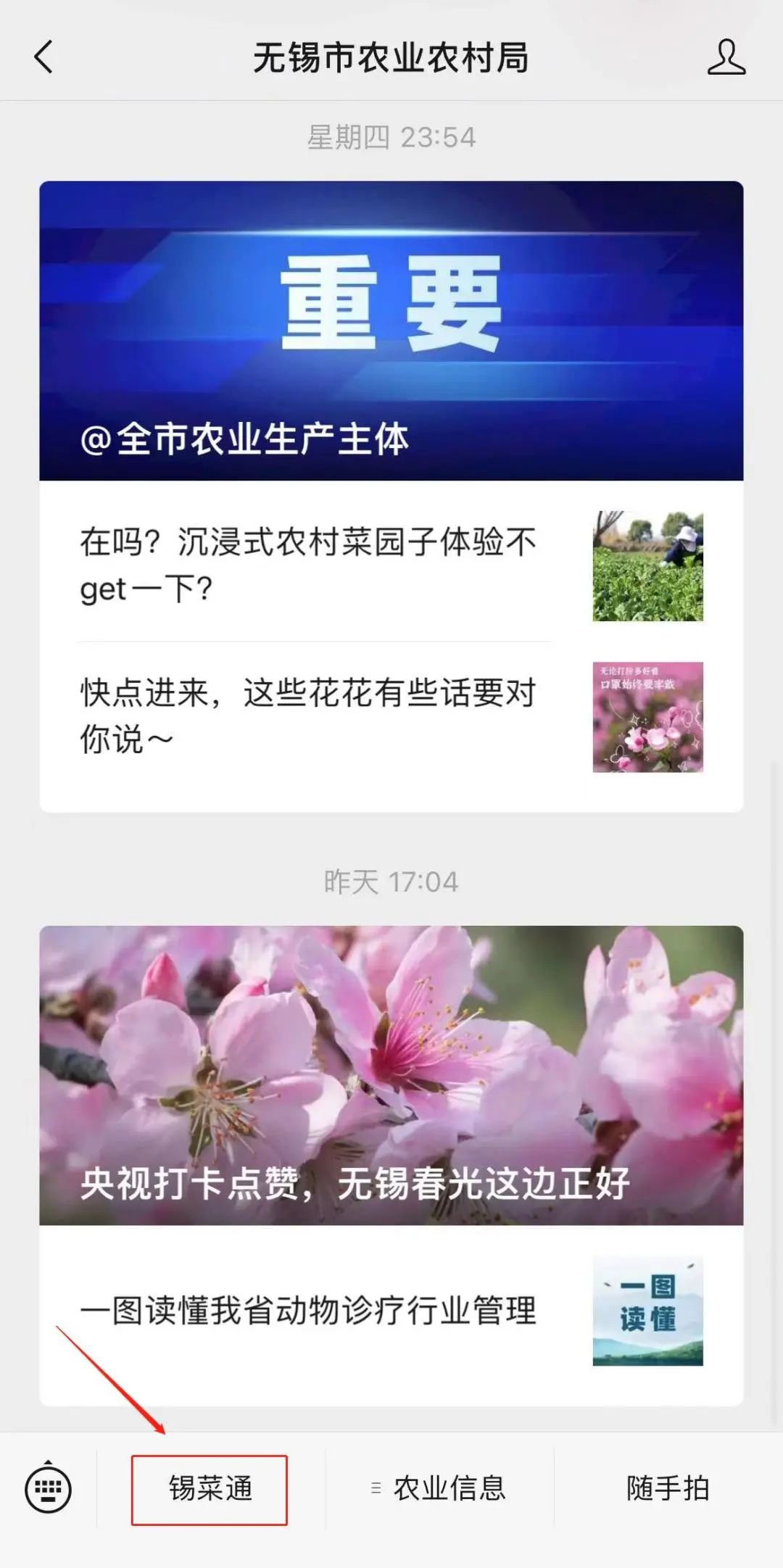Read 一图读懂我省动物诊疗行业管理 article
The width and height of the screenshot is (783, 1568).
coord(308,1311)
